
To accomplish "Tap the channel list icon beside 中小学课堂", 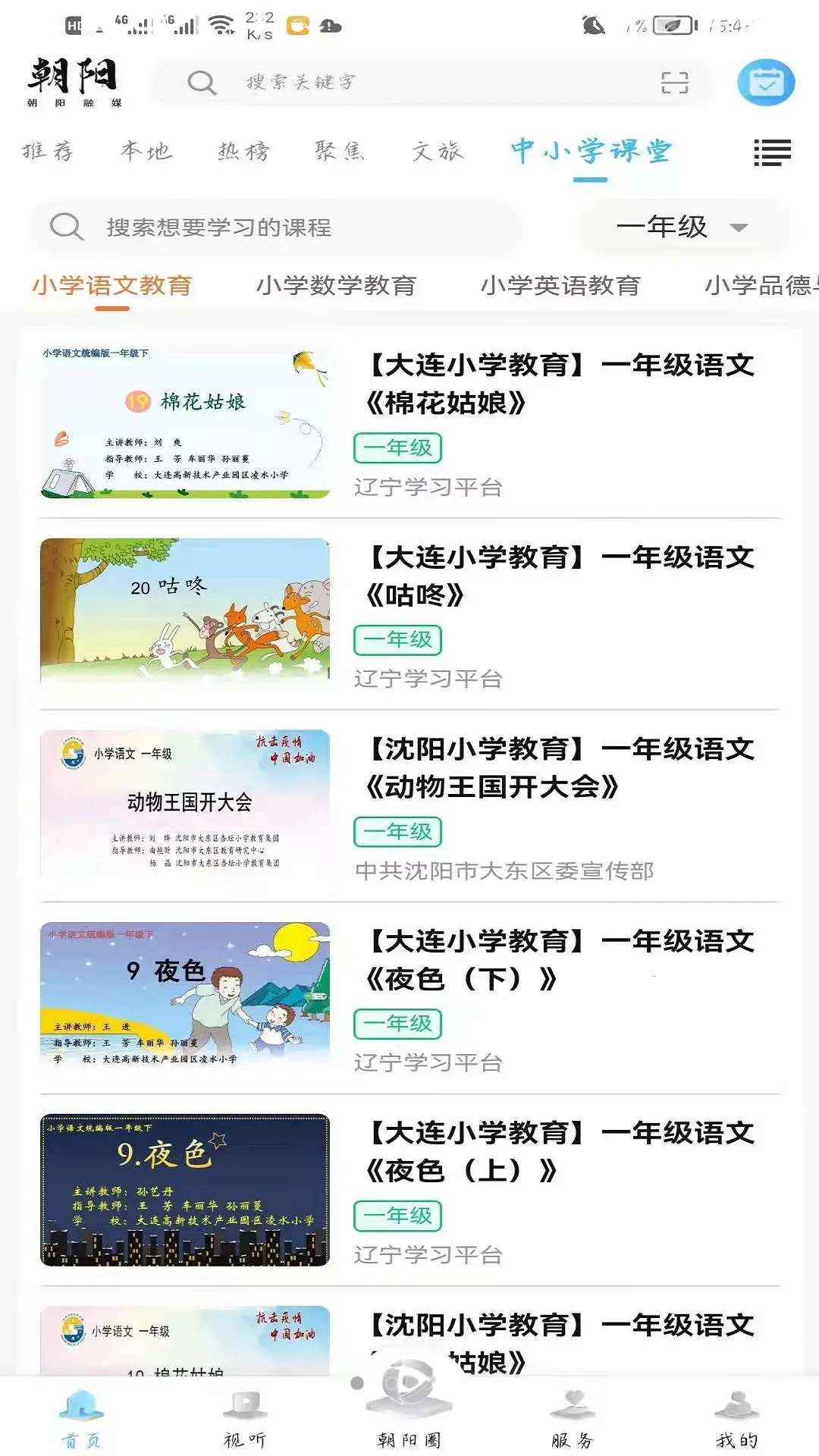I will point(770,153).
